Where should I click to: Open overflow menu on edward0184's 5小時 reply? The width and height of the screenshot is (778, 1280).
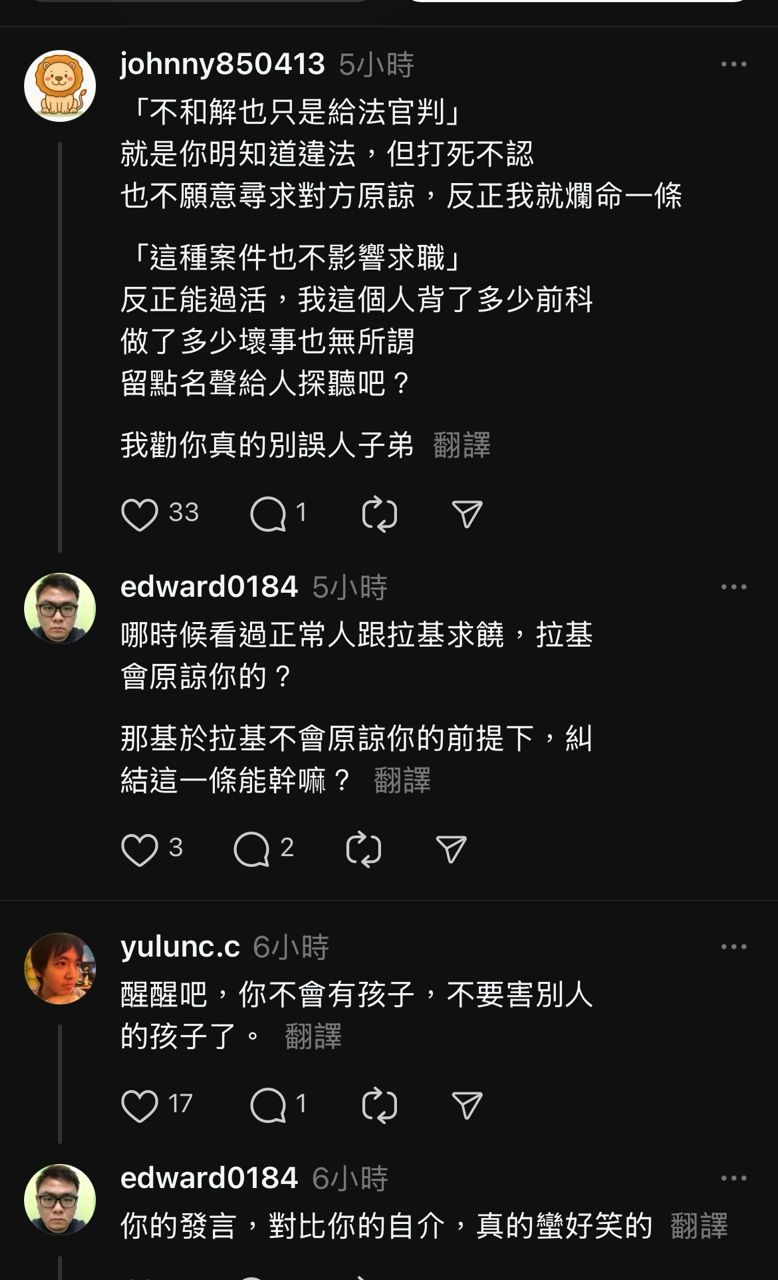[733, 587]
